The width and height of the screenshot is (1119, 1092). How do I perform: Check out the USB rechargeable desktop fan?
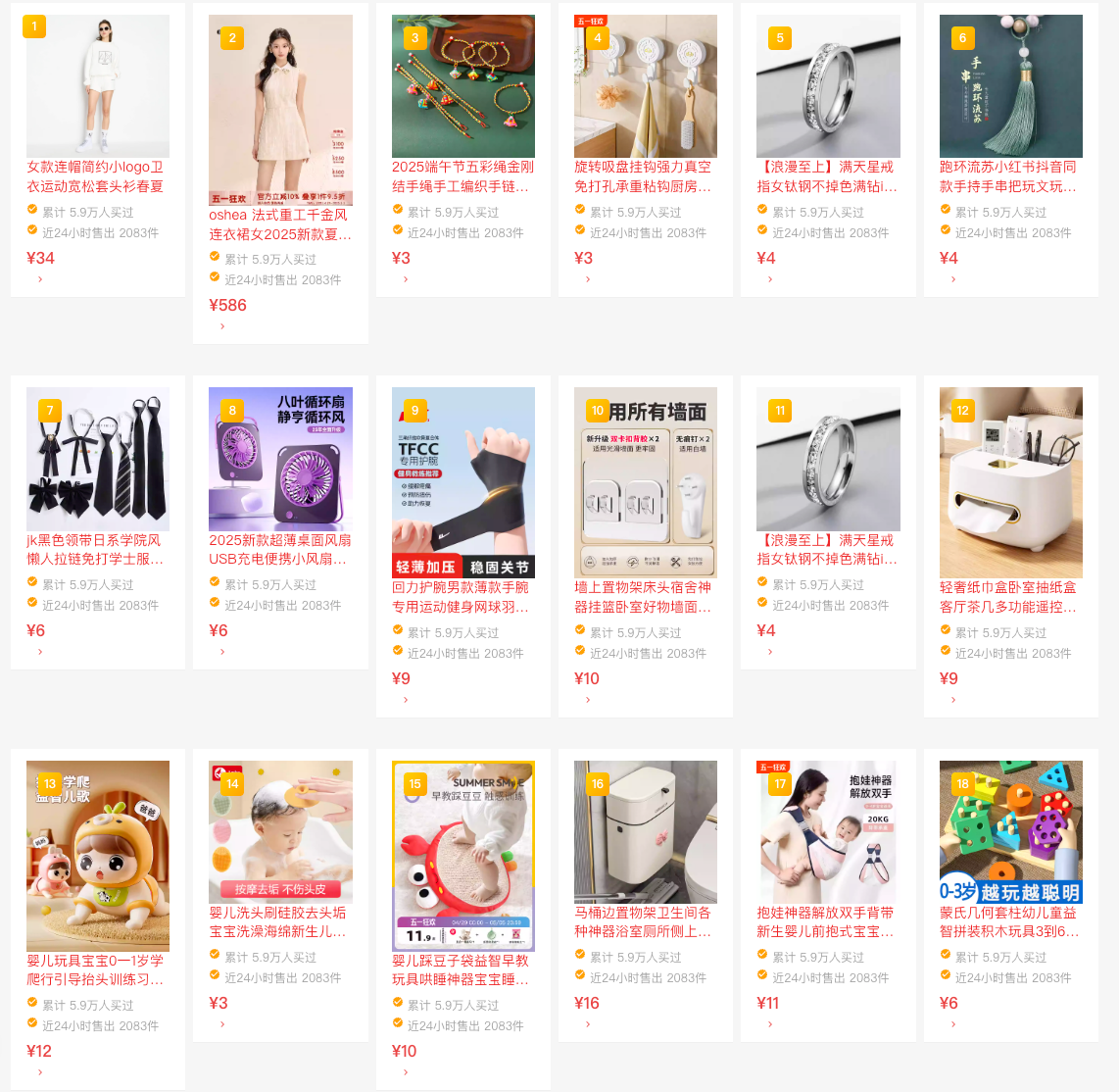280,459
